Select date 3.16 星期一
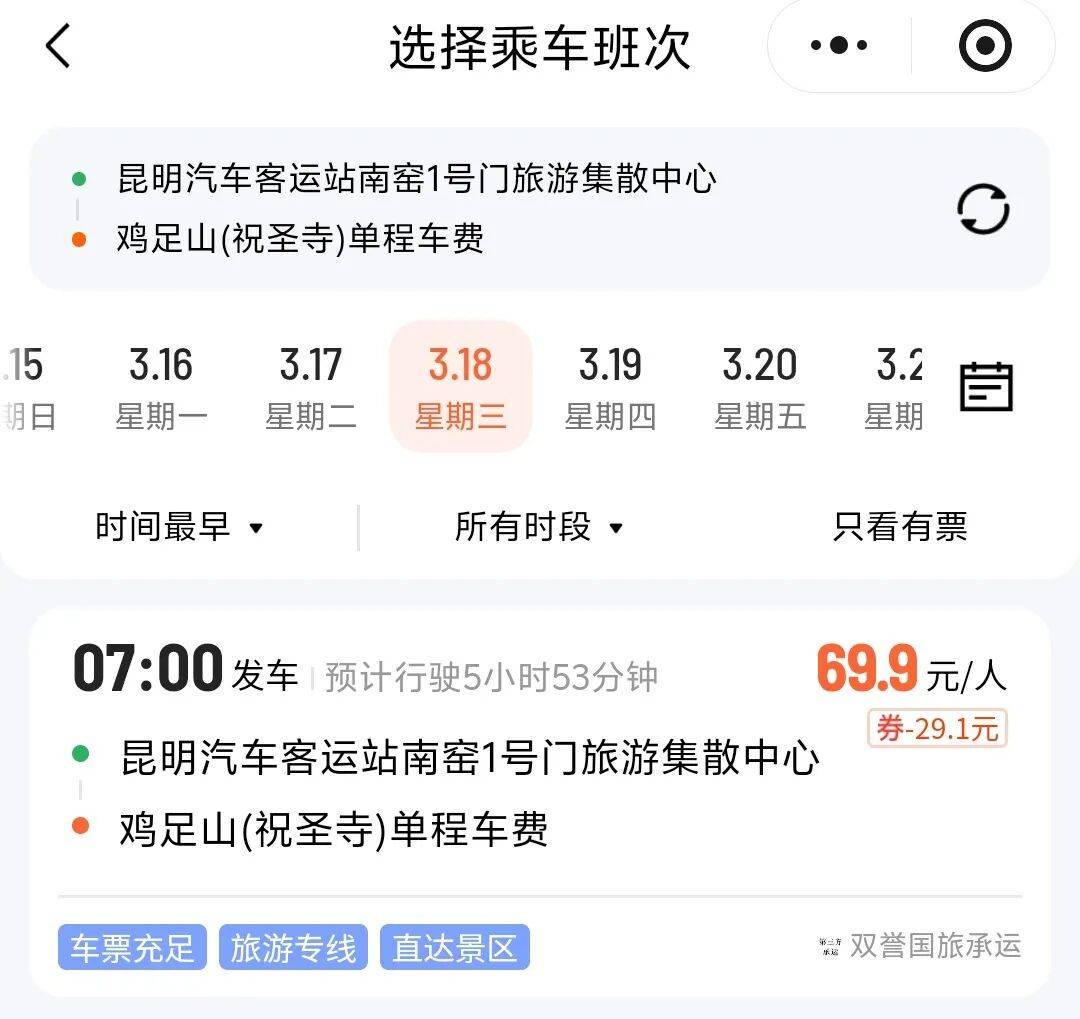1080x1019 pixels. point(161,388)
